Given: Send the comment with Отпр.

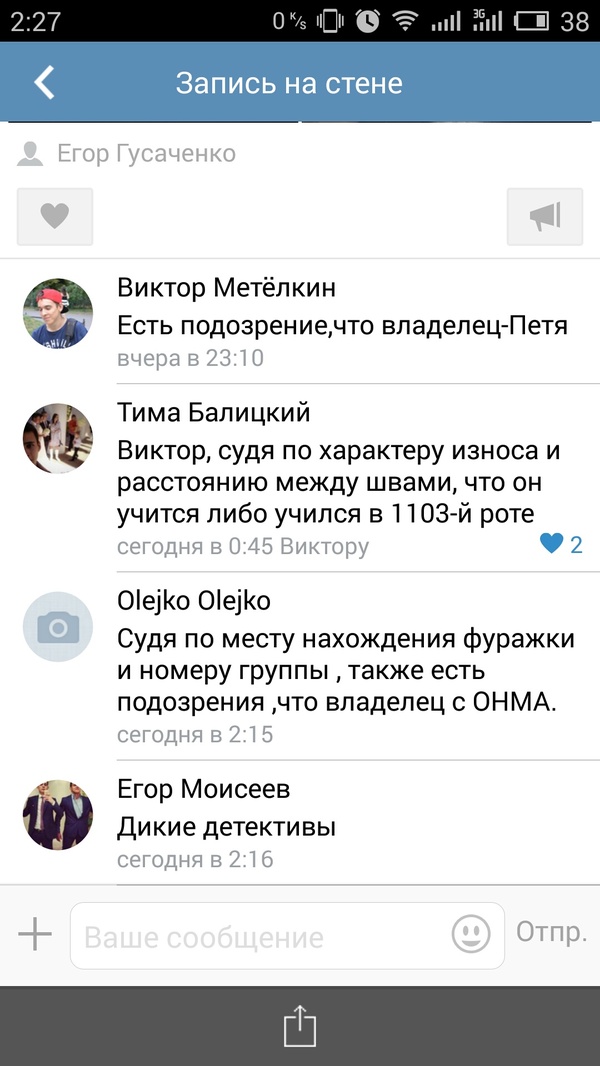Looking at the screenshot, I should tap(551, 934).
